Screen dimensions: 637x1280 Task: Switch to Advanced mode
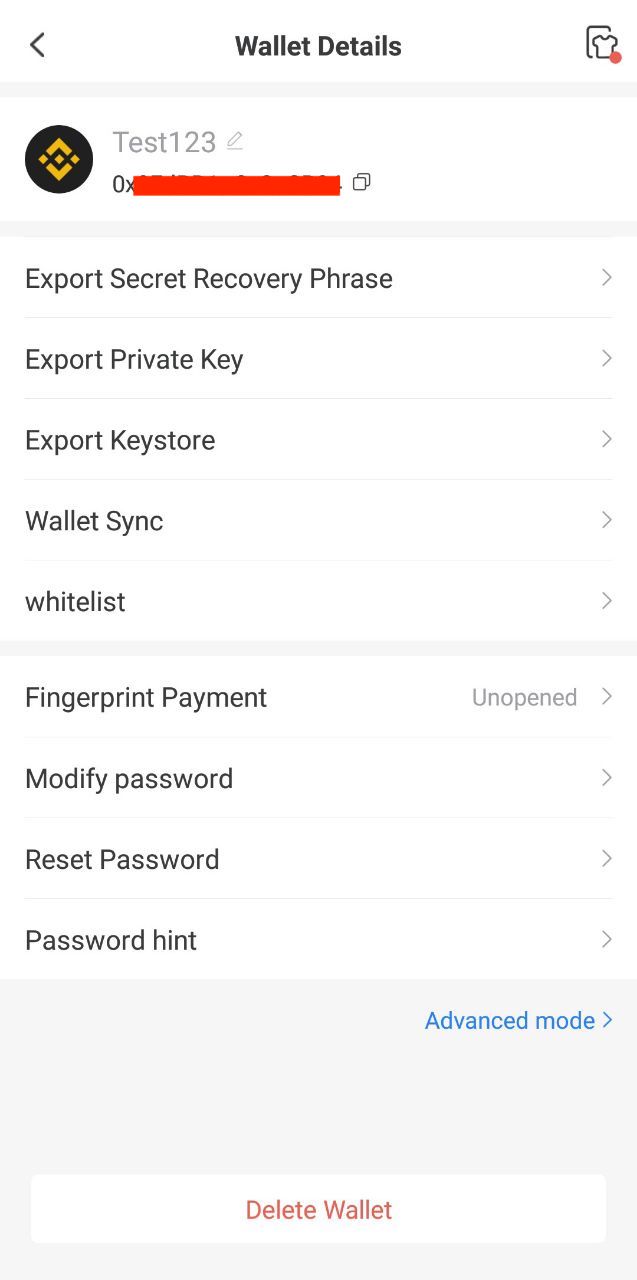(x=518, y=1021)
